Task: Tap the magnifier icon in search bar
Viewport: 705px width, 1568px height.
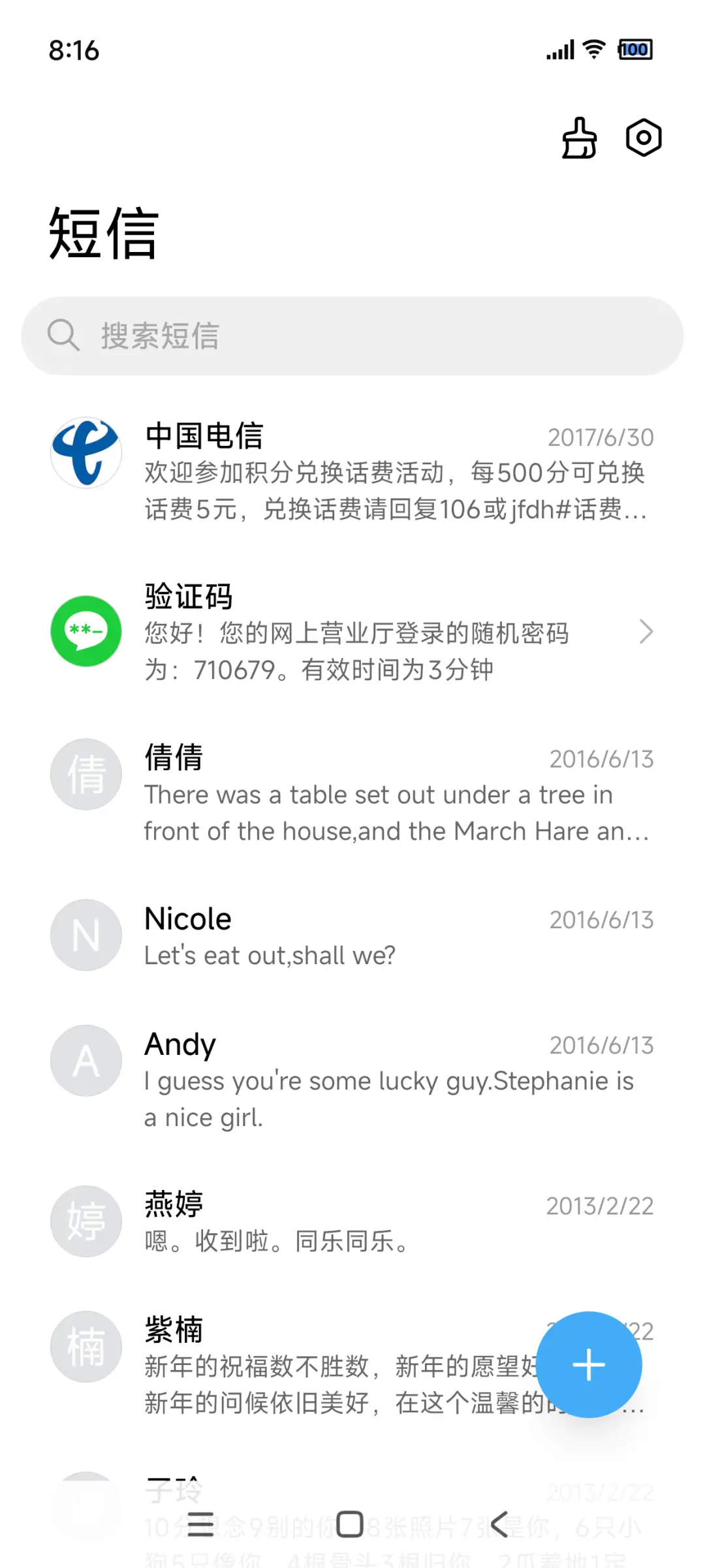Action: [63, 336]
